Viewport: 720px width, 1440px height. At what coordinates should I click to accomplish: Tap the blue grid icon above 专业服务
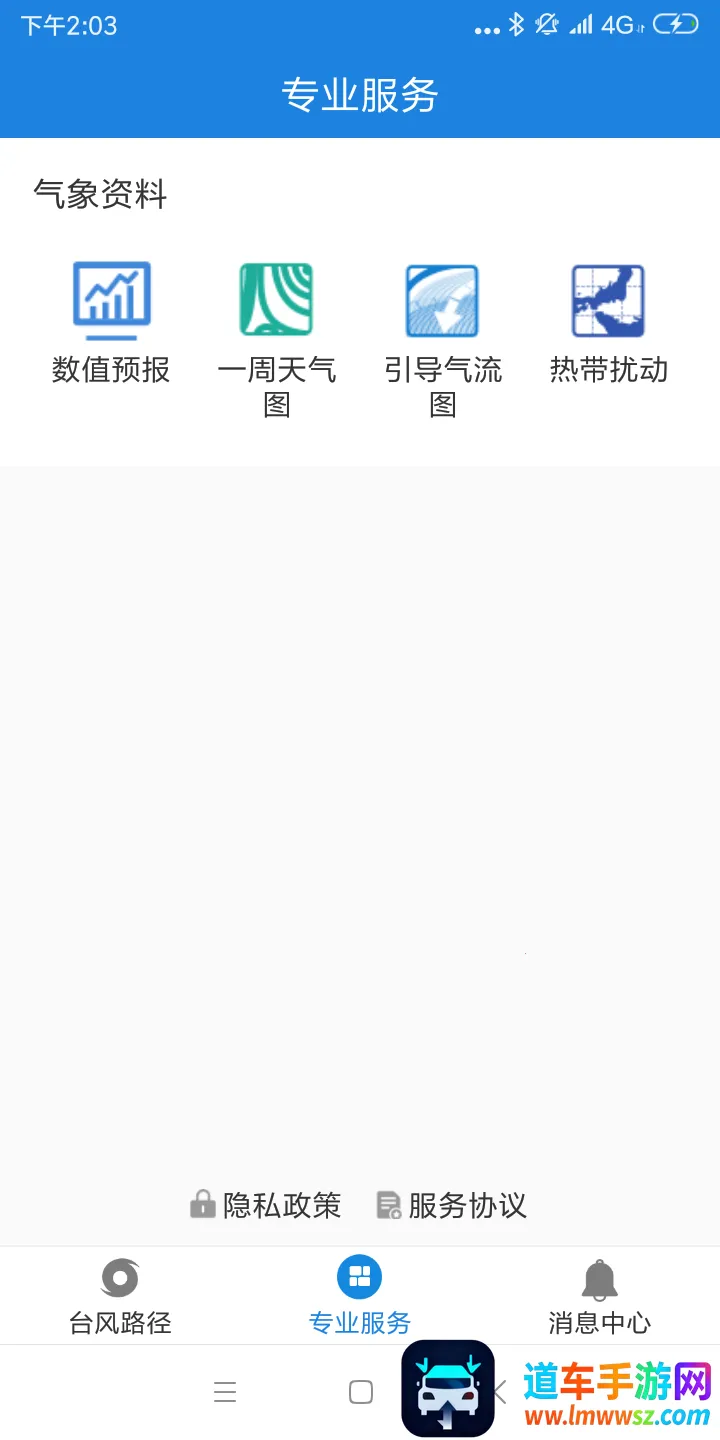click(360, 1275)
